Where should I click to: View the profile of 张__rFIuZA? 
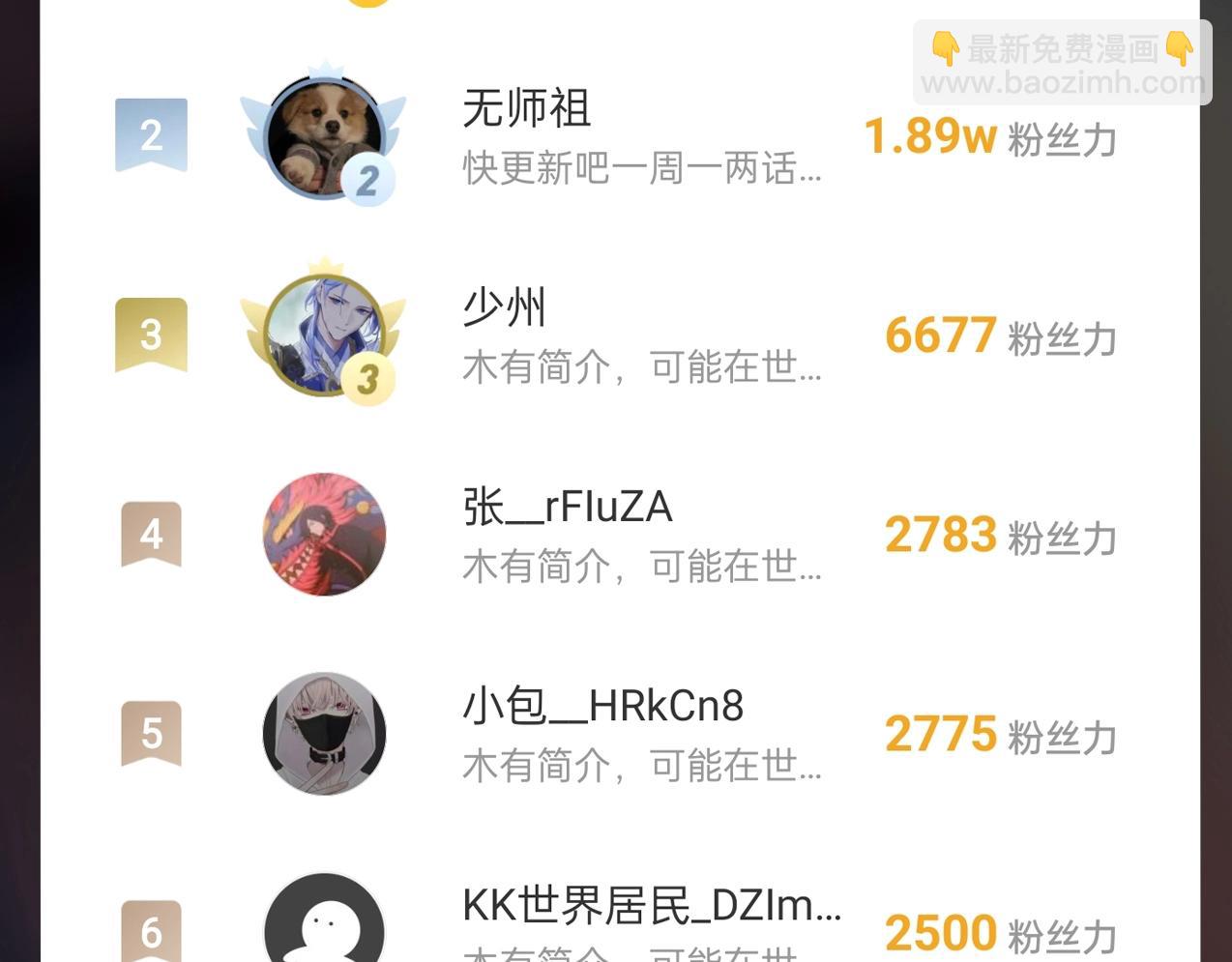coord(619,535)
